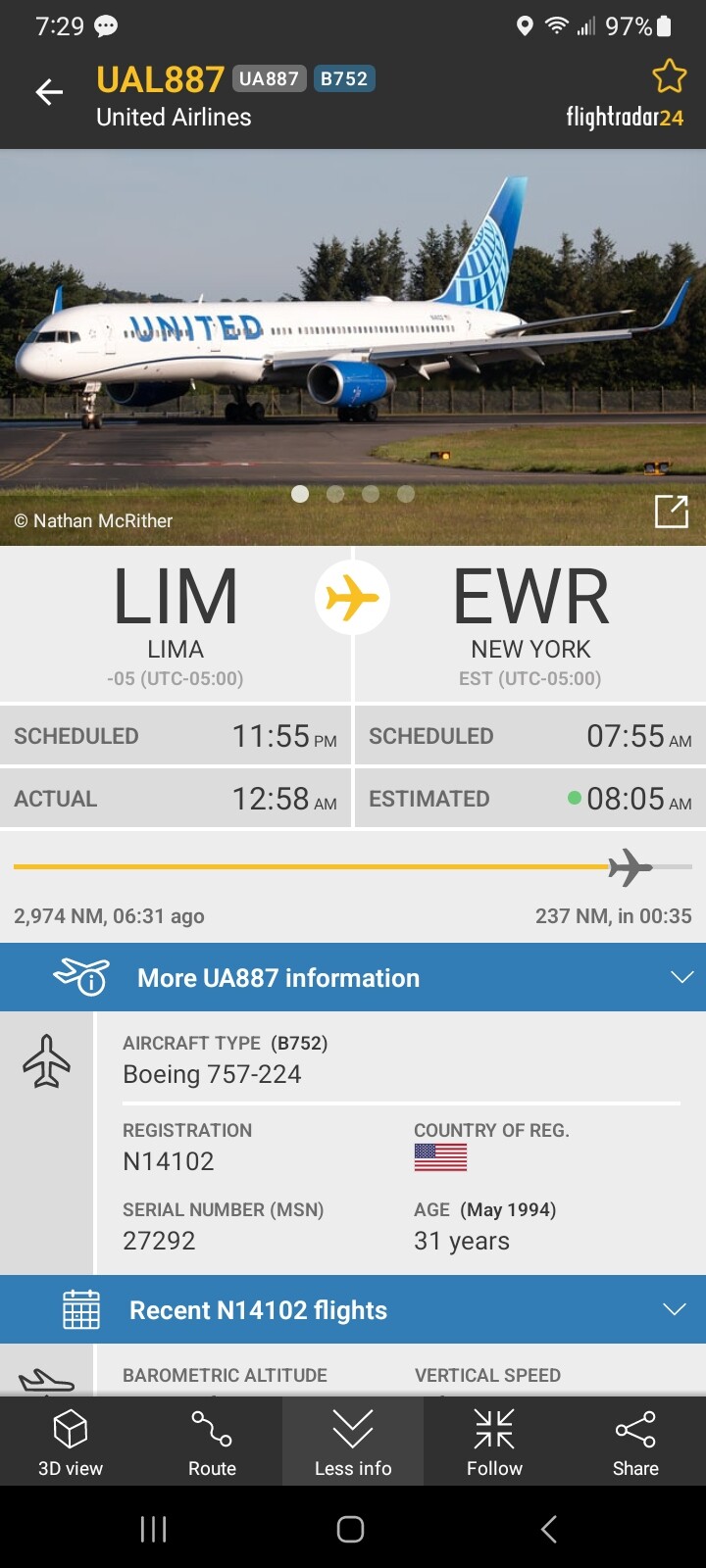View the United 757 aircraft photo
The width and height of the screenshot is (706, 1568).
353,333
